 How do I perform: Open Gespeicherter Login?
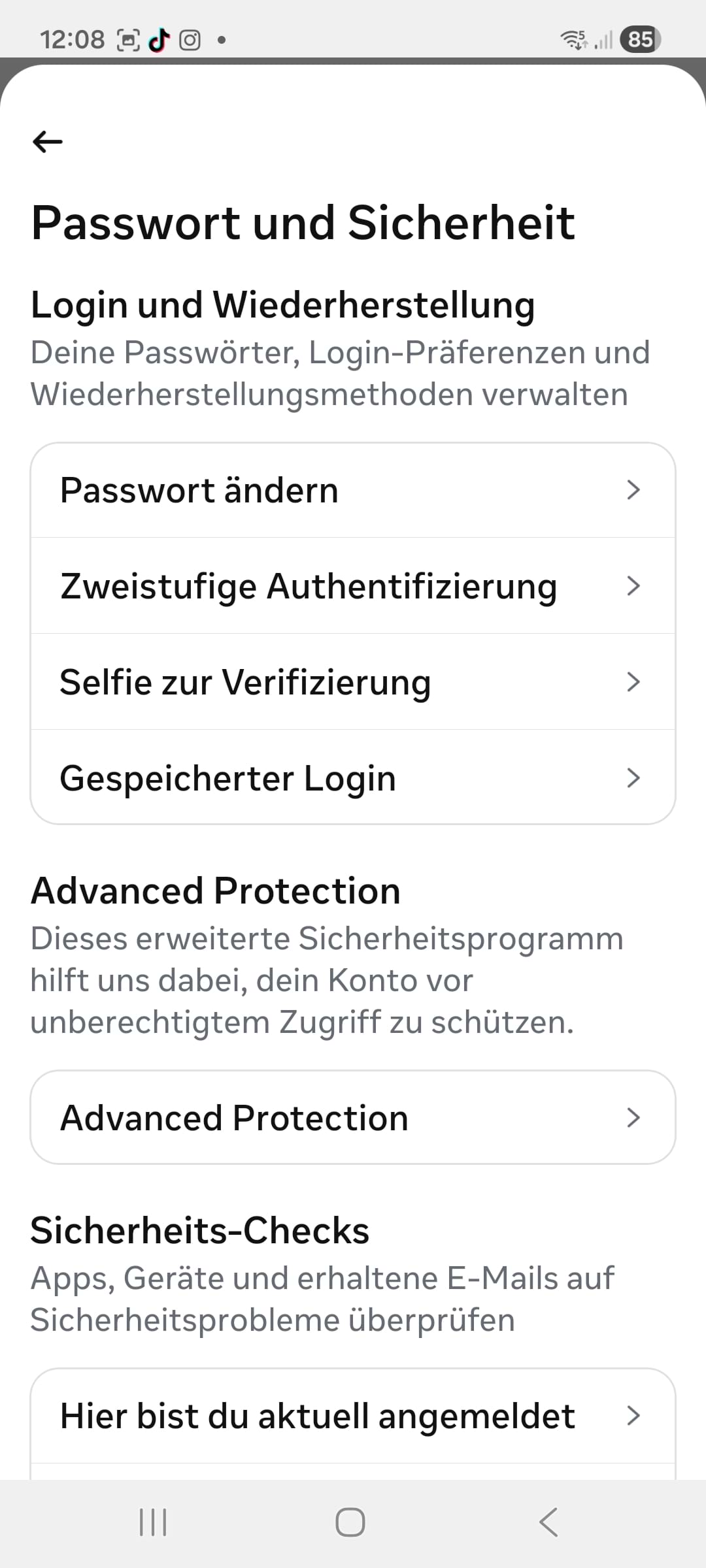pos(353,777)
